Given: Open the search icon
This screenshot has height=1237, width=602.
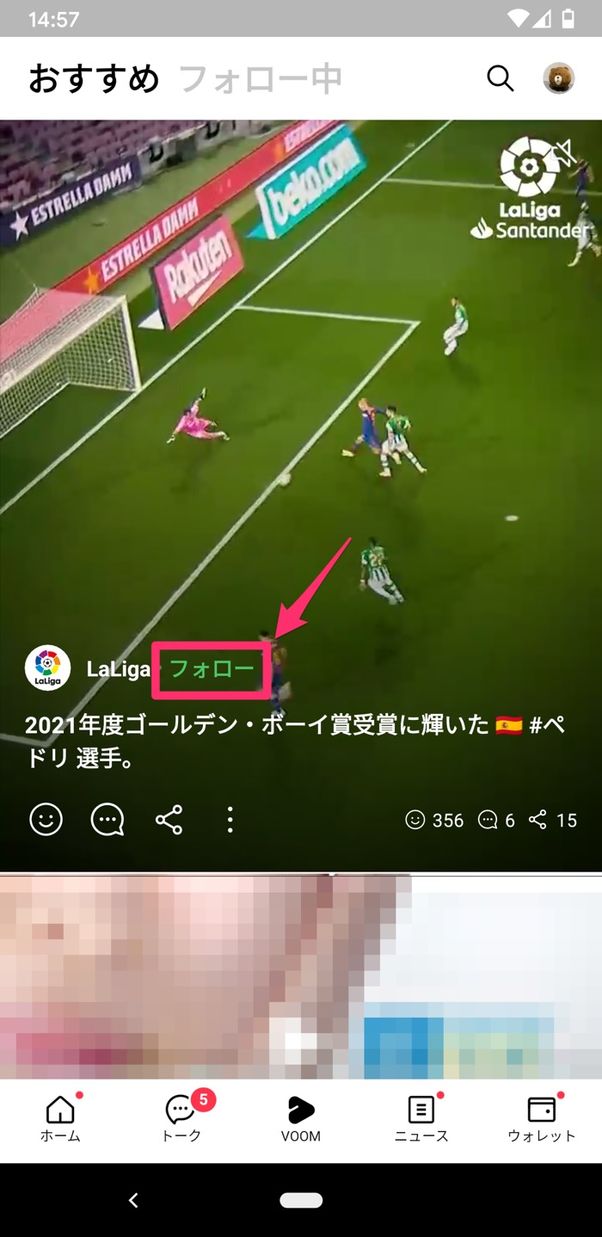Looking at the screenshot, I should pyautogui.click(x=500, y=78).
